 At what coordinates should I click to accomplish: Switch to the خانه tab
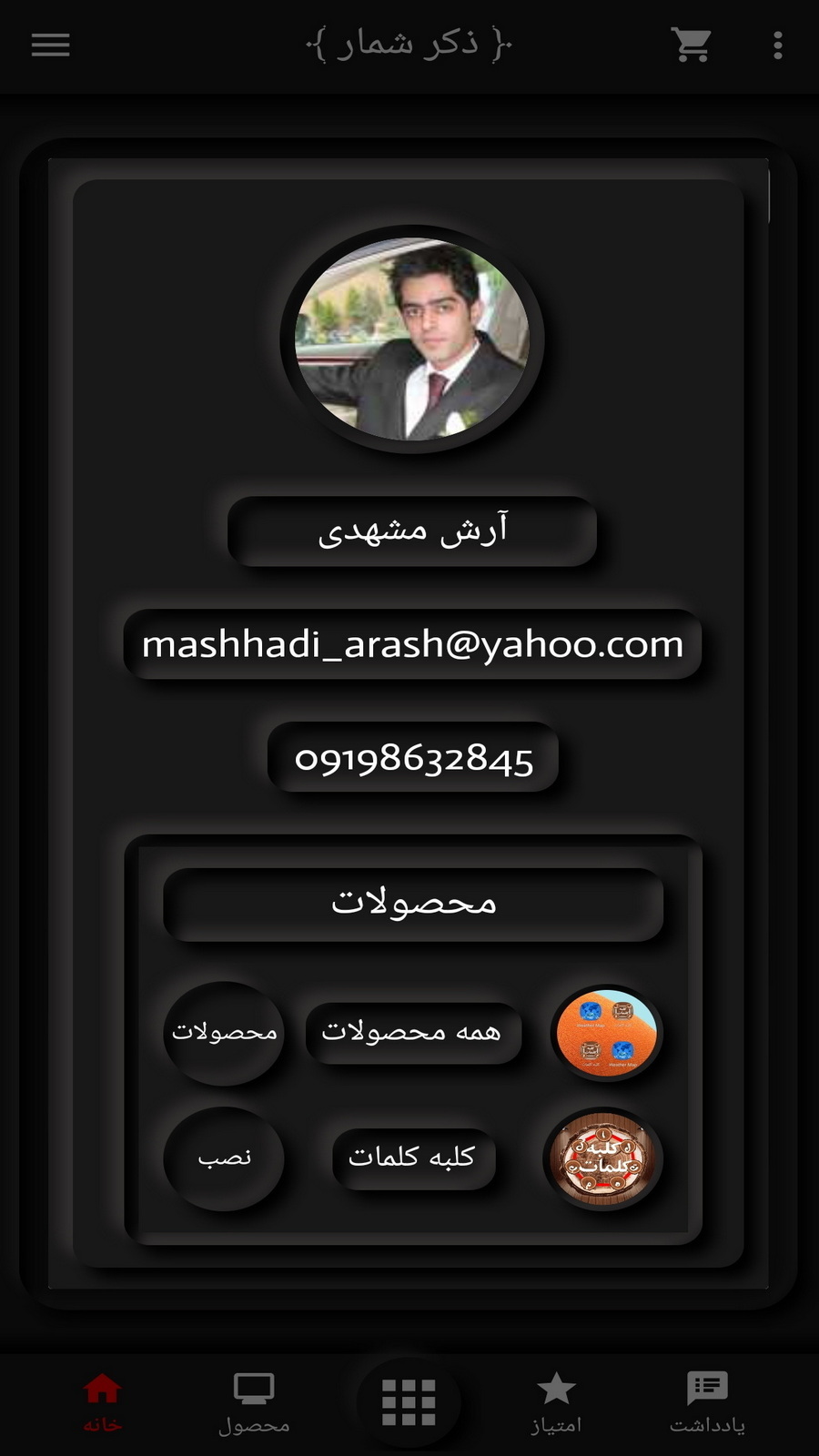[x=102, y=1402]
